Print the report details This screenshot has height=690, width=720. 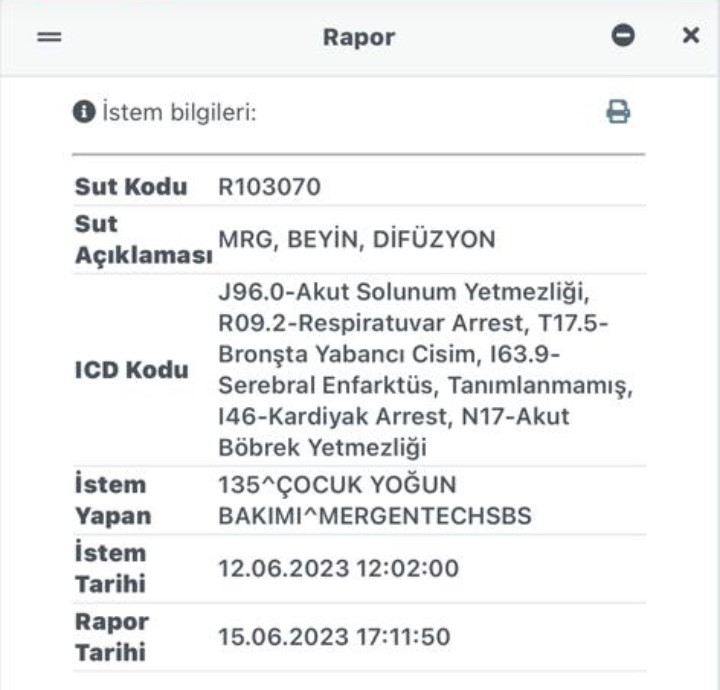click(x=619, y=113)
